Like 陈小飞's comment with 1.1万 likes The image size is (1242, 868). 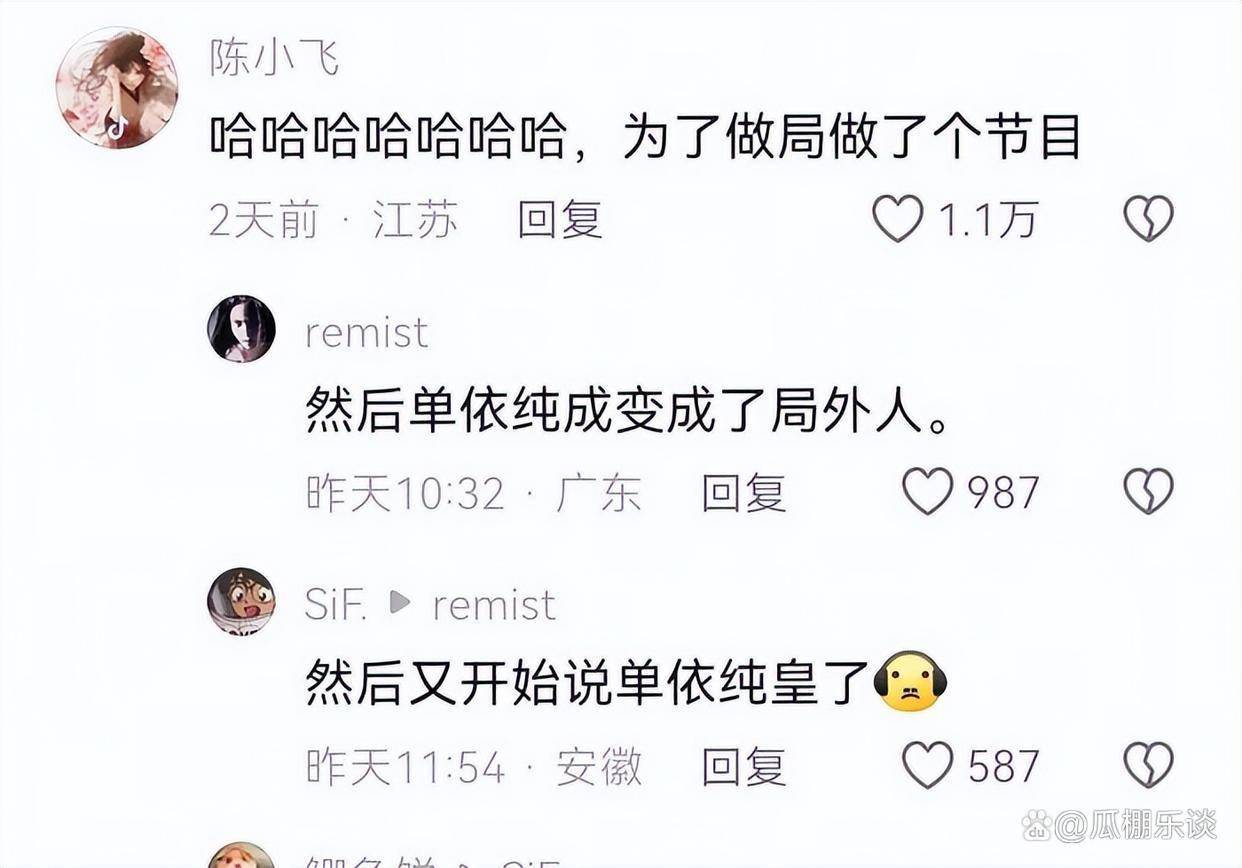click(897, 219)
